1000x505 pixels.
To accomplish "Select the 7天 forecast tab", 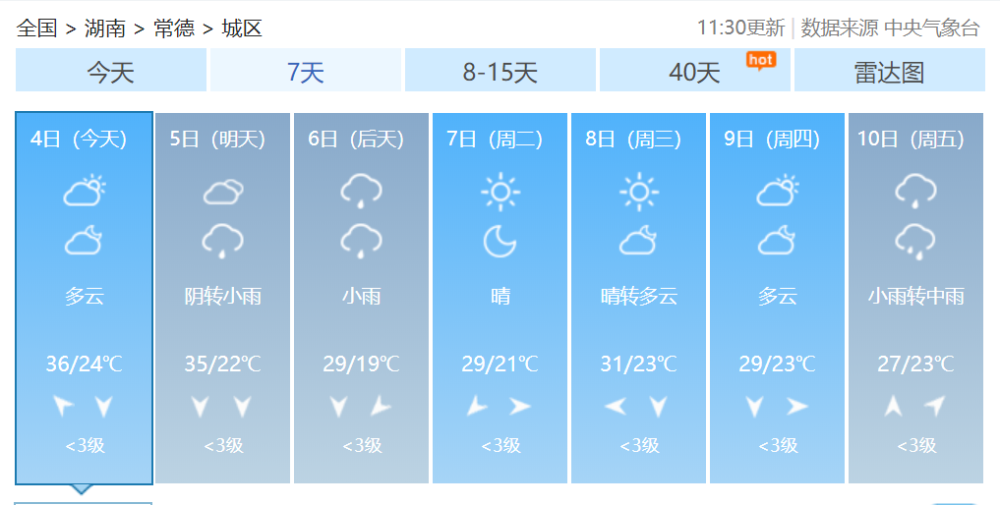I will [305, 71].
